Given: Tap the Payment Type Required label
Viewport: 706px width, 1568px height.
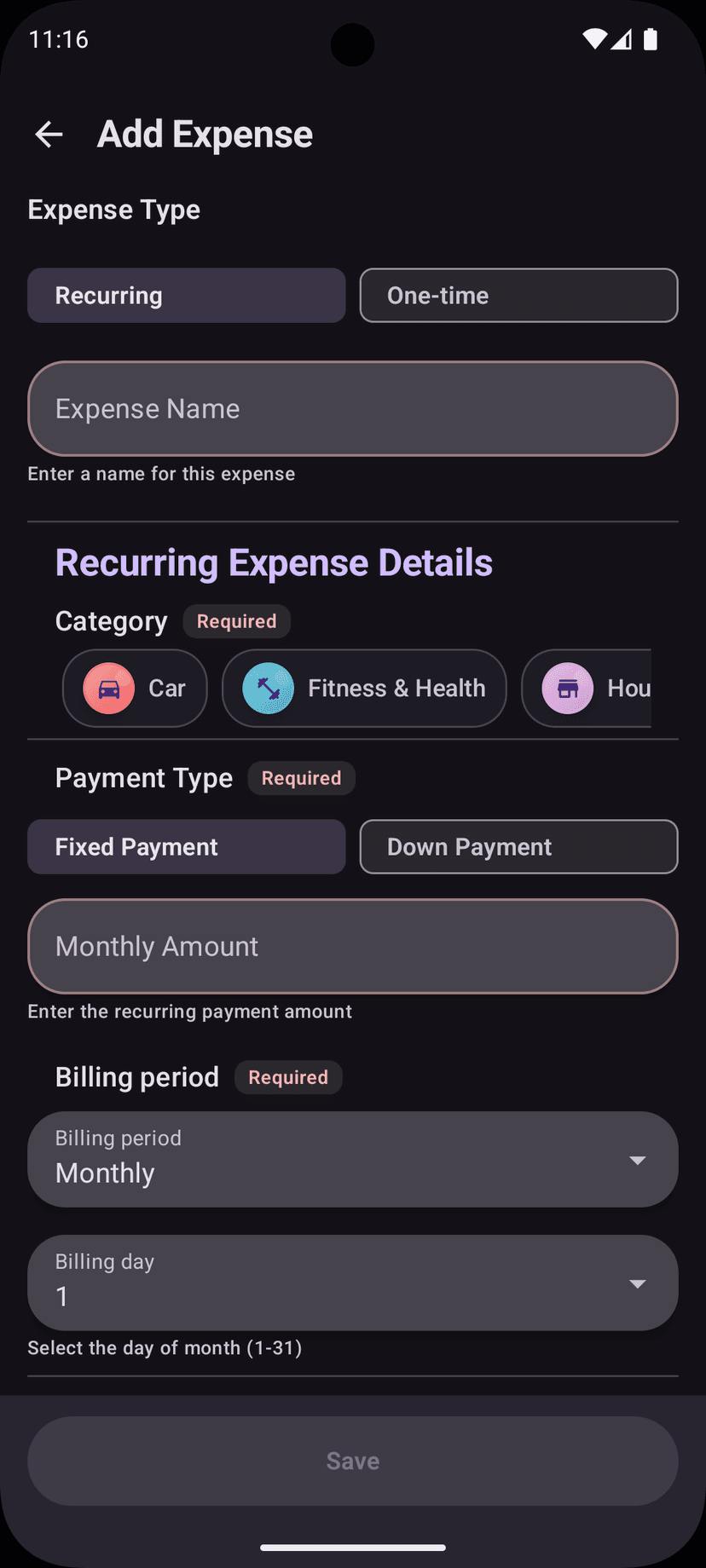Looking at the screenshot, I should click(301, 777).
